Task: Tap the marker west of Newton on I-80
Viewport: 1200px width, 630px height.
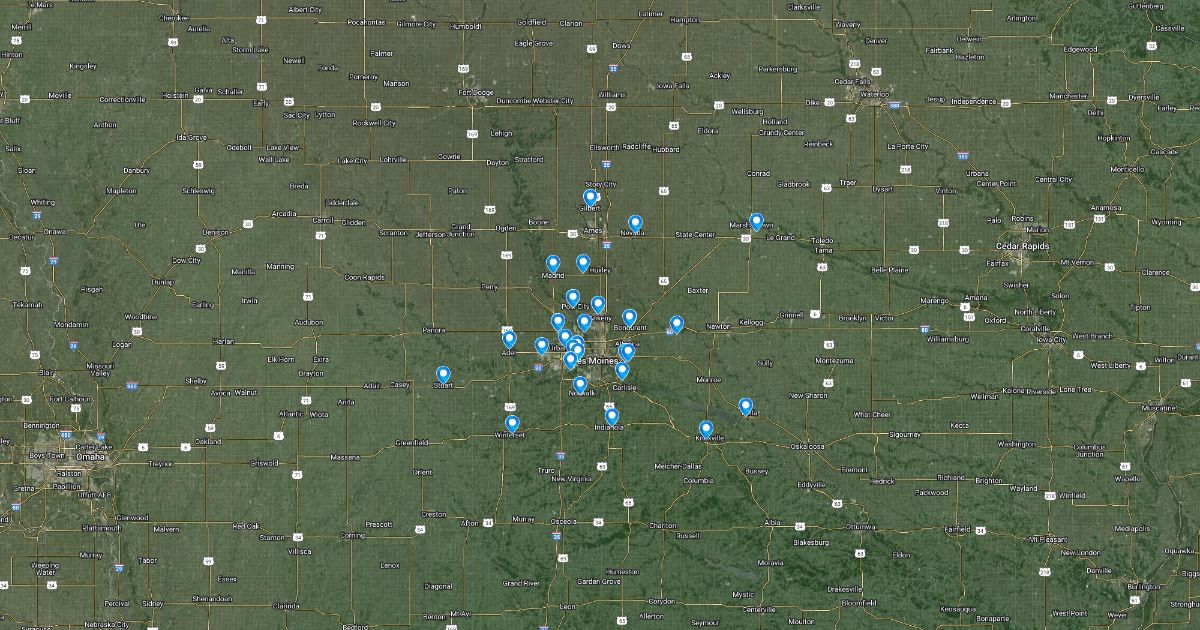Action: coord(676,325)
